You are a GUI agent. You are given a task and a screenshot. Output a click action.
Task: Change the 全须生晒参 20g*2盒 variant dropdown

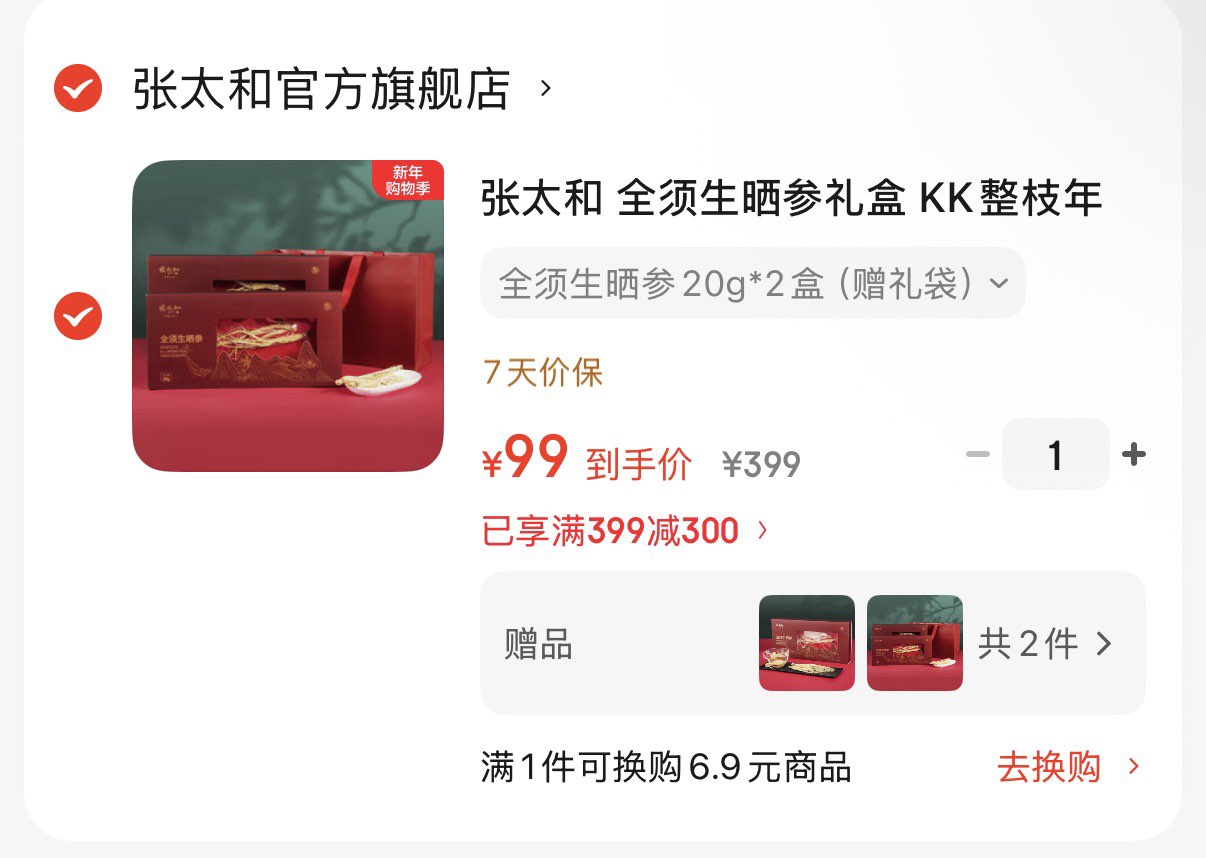click(753, 284)
